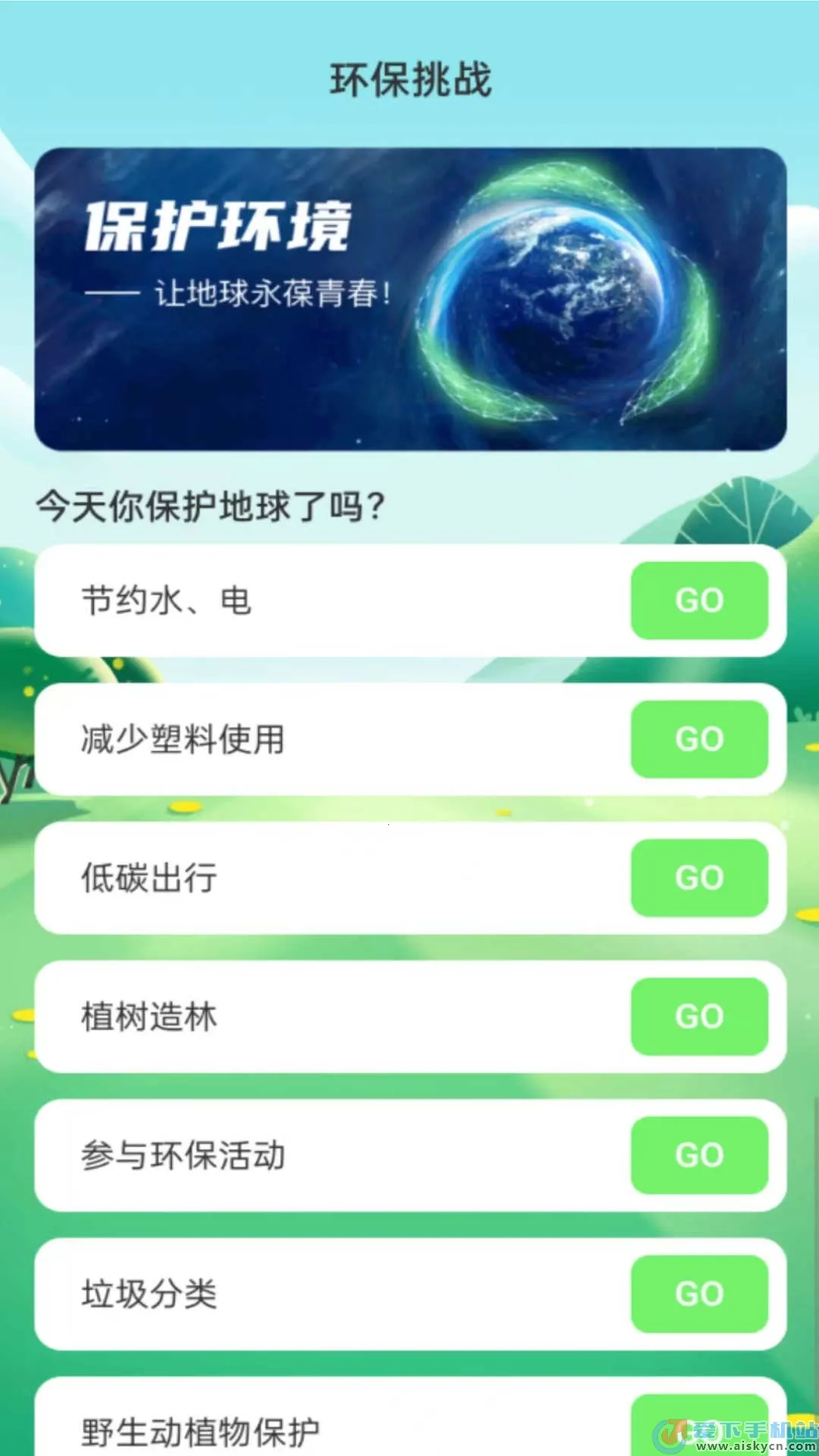Screen dimensions: 819x1456
Task: Tap GO beside 垃圾分类
Action: pyautogui.click(x=699, y=1294)
